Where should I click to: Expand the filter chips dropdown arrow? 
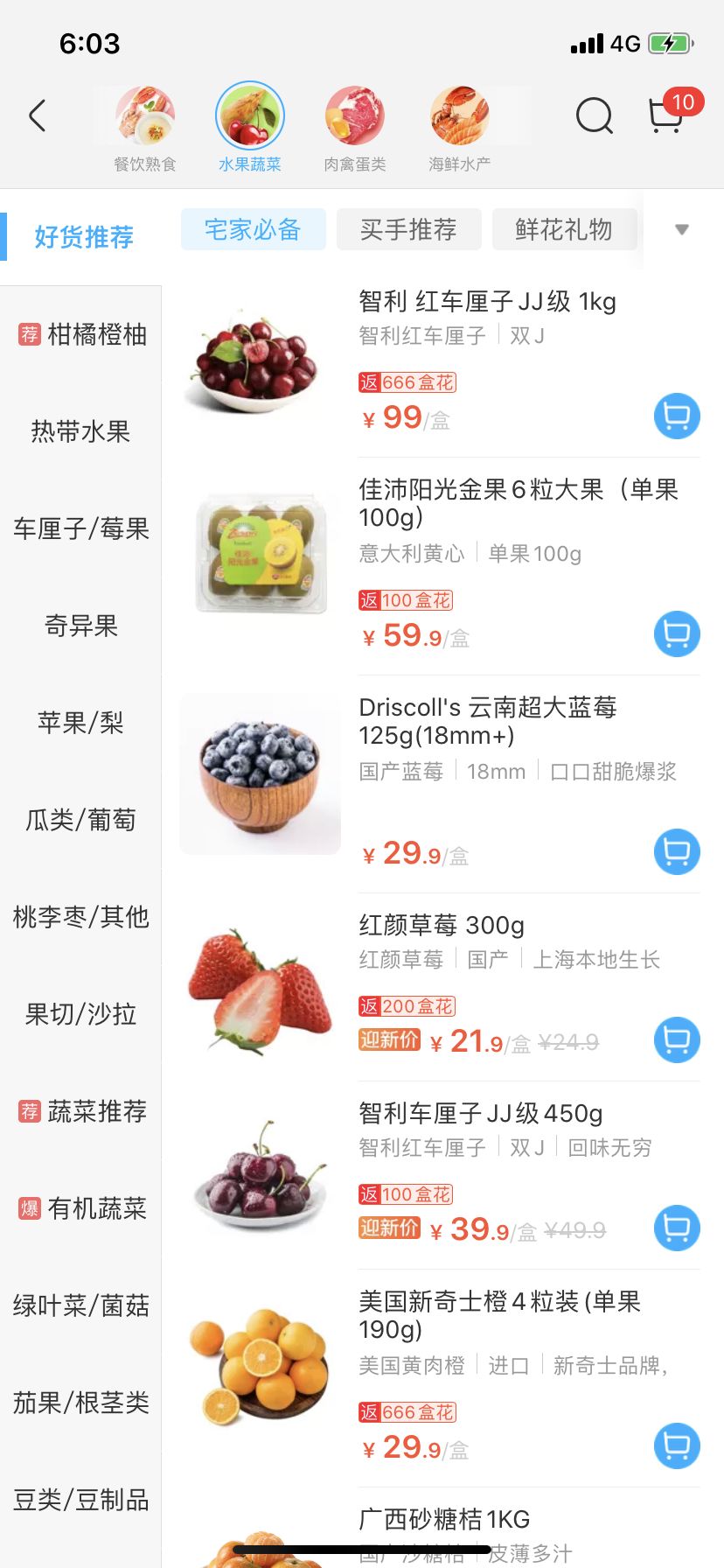(682, 229)
